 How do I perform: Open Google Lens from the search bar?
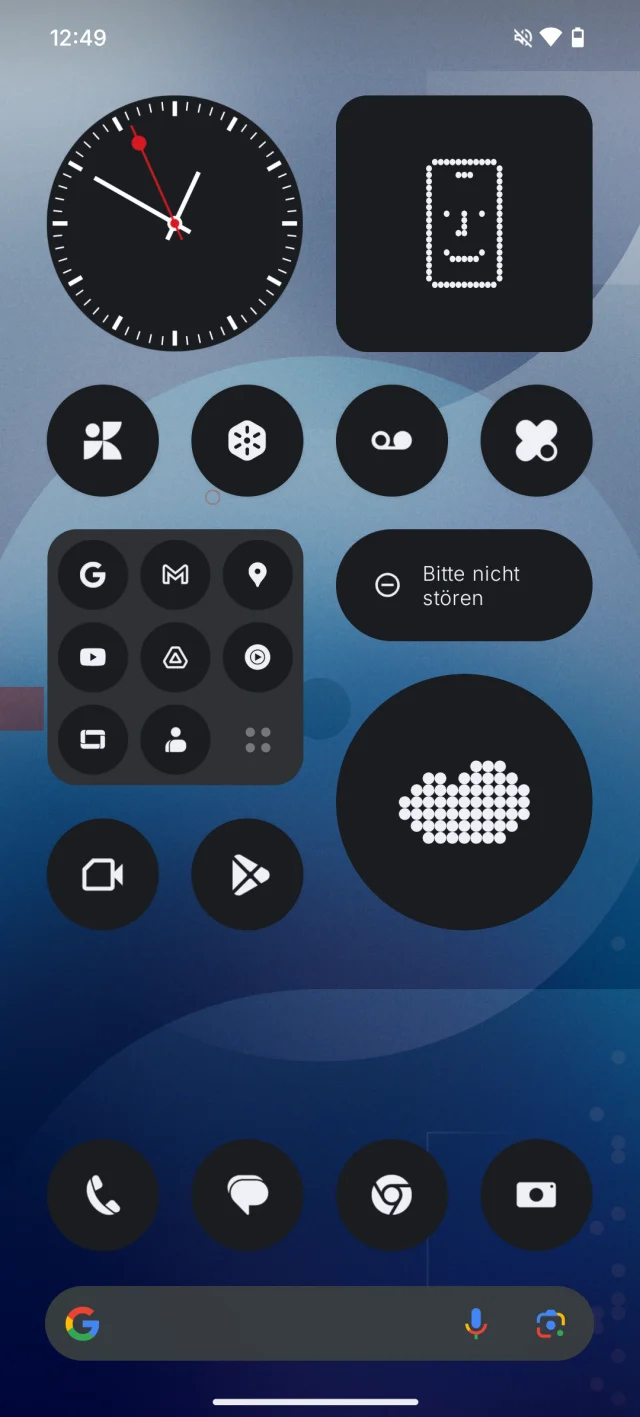tap(550, 1324)
